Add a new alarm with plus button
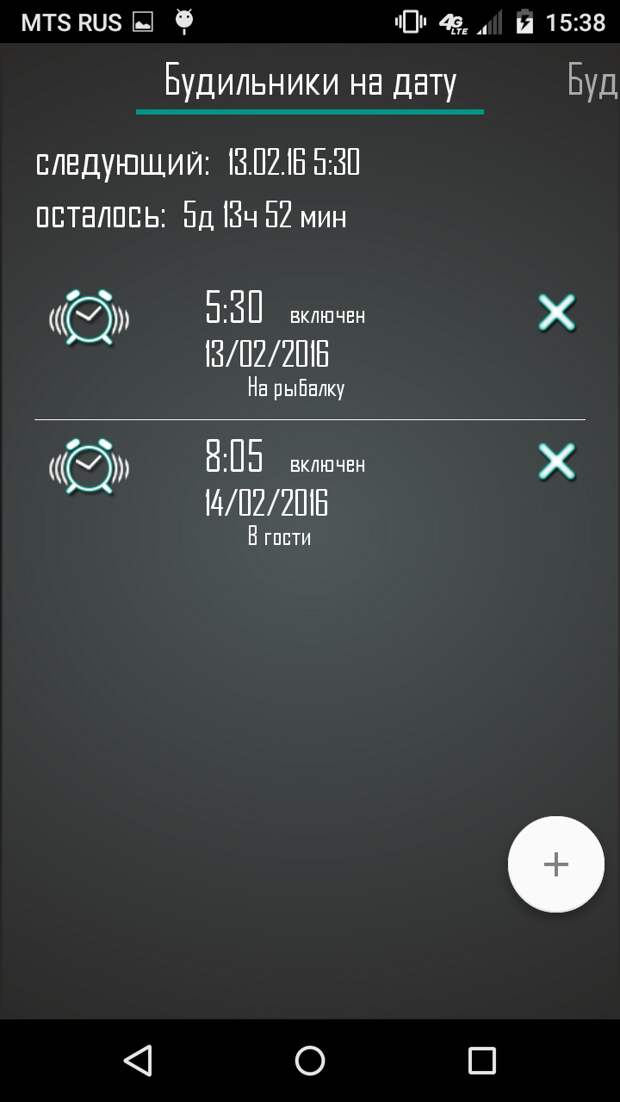The height and width of the screenshot is (1102, 620). click(x=555, y=865)
